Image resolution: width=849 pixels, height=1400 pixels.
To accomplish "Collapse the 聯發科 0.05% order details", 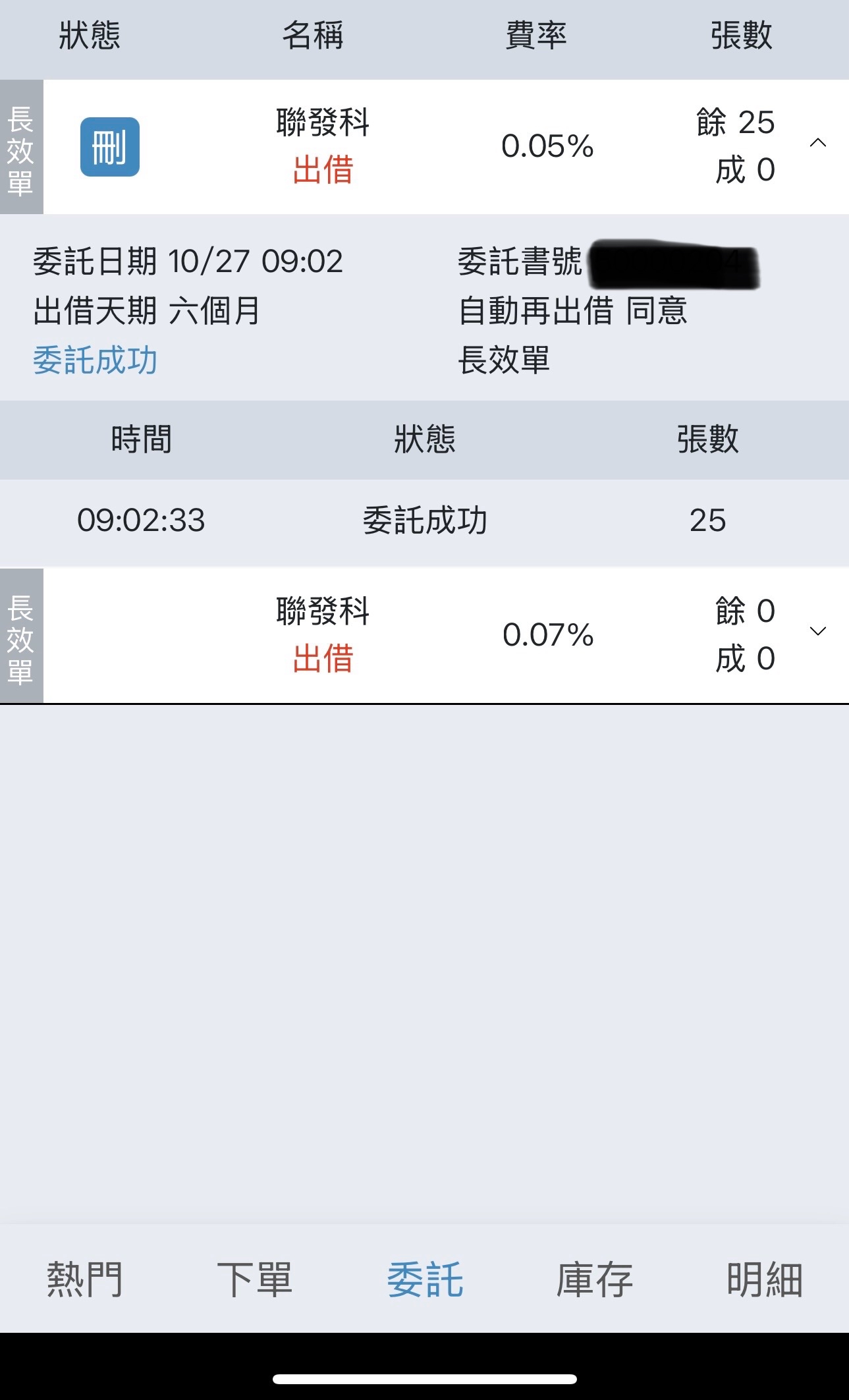I will click(x=817, y=143).
